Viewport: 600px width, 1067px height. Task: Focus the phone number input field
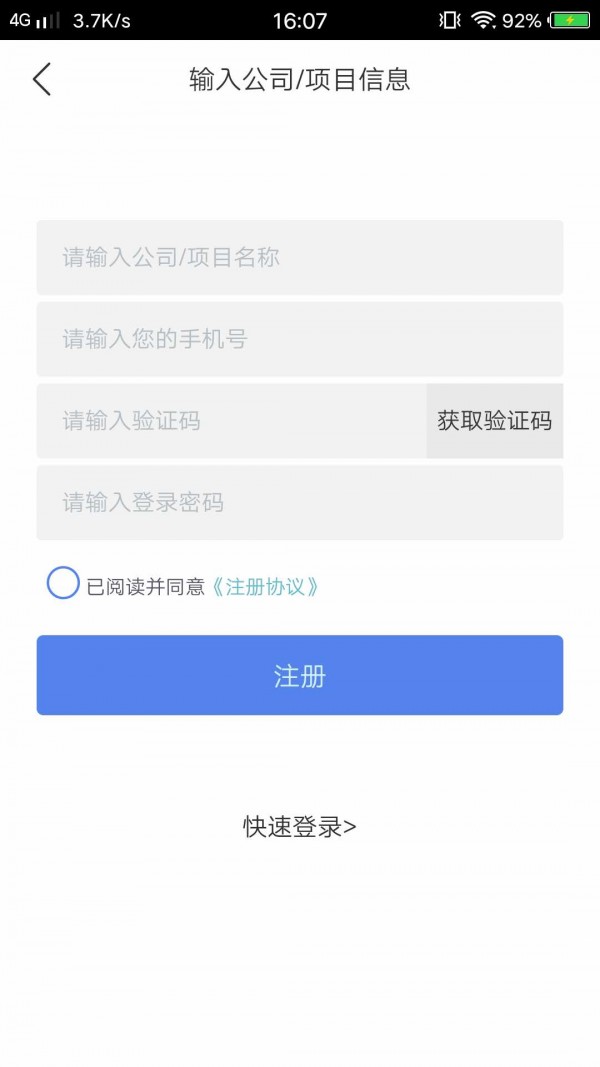coord(300,339)
